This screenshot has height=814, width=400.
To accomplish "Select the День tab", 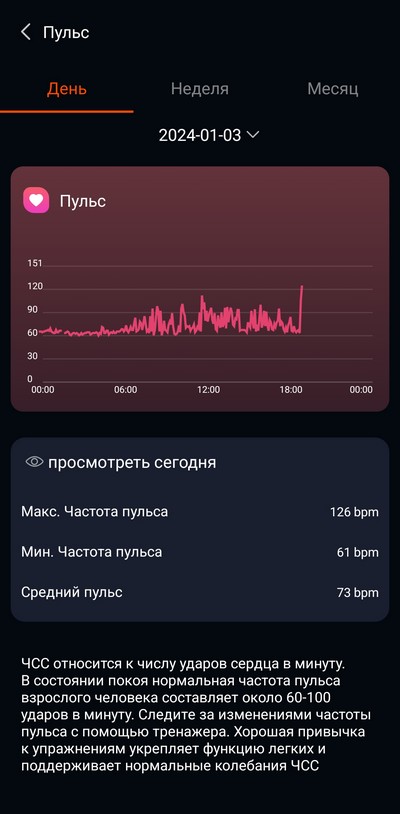I will 67,89.
